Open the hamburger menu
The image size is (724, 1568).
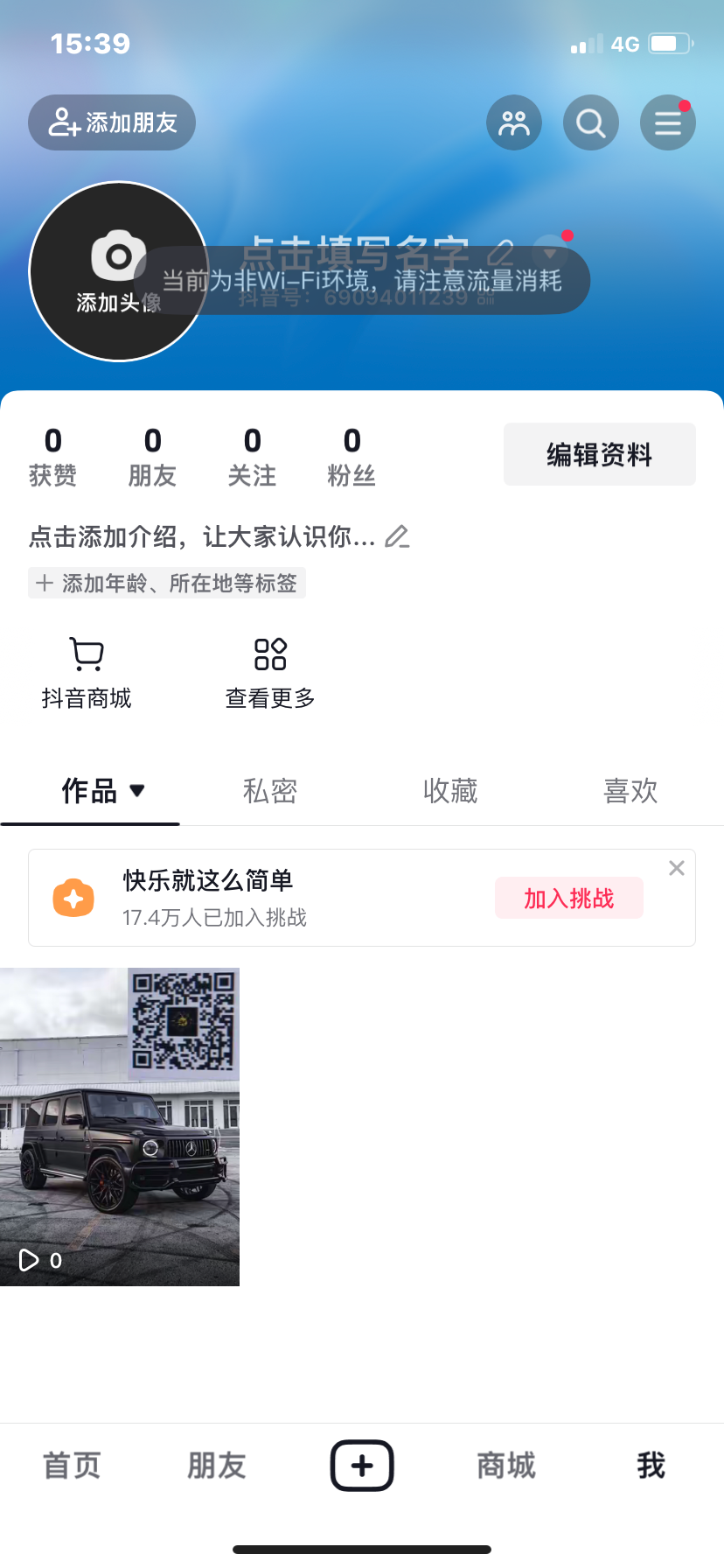point(668,122)
